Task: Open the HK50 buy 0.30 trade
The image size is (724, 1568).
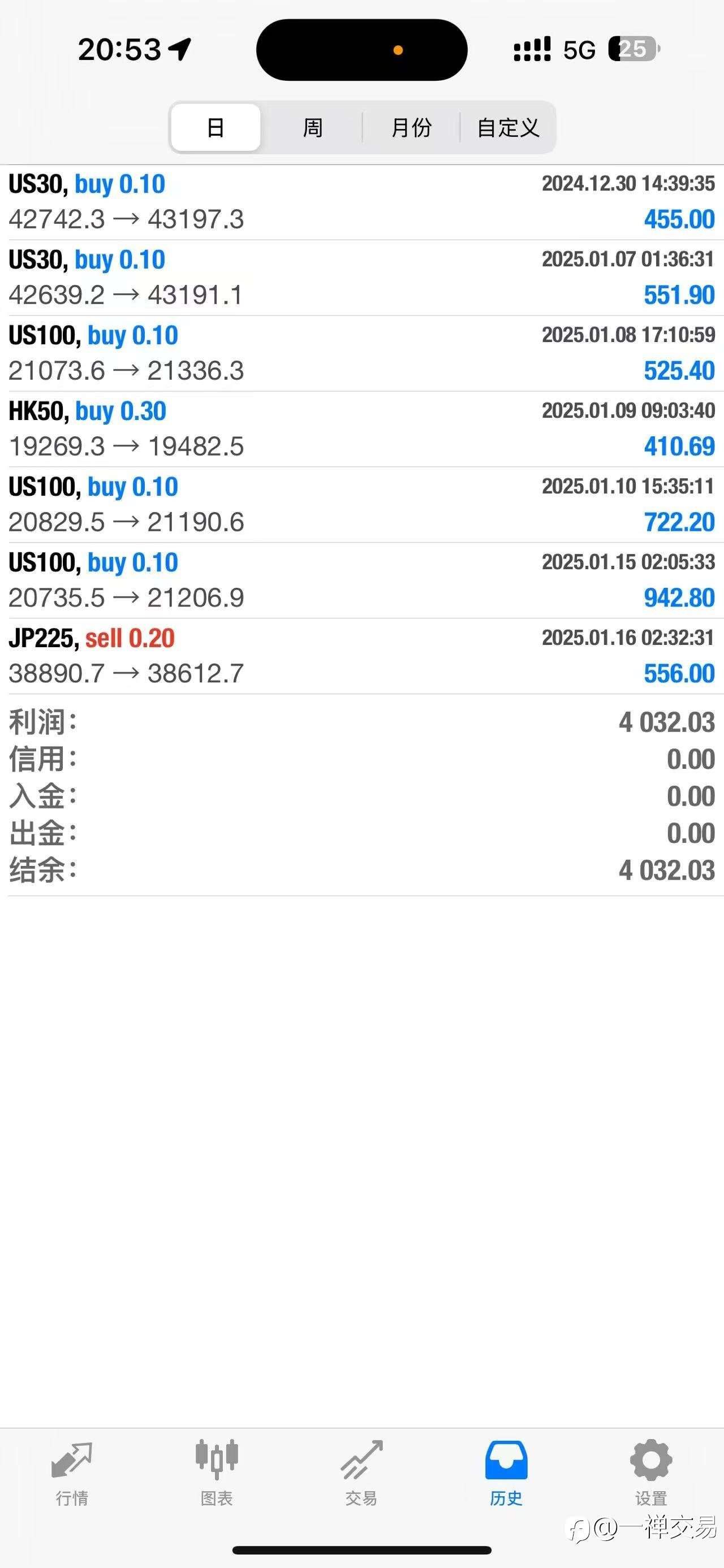Action: pos(361,429)
